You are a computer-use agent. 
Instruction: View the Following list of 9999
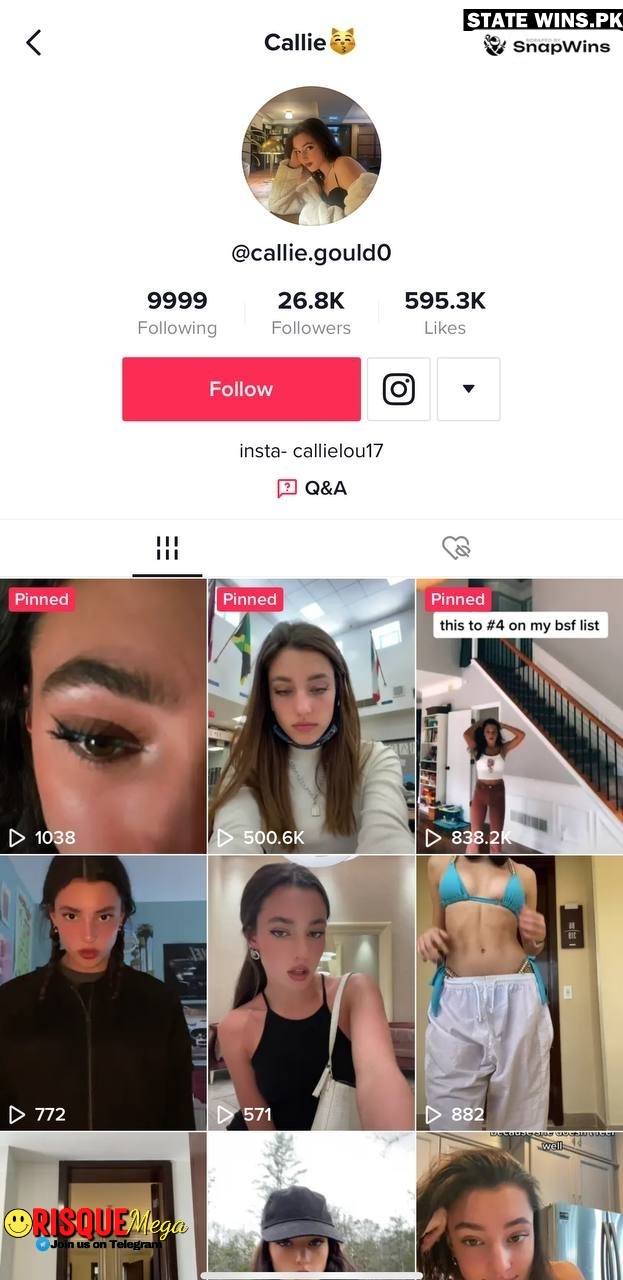(177, 313)
